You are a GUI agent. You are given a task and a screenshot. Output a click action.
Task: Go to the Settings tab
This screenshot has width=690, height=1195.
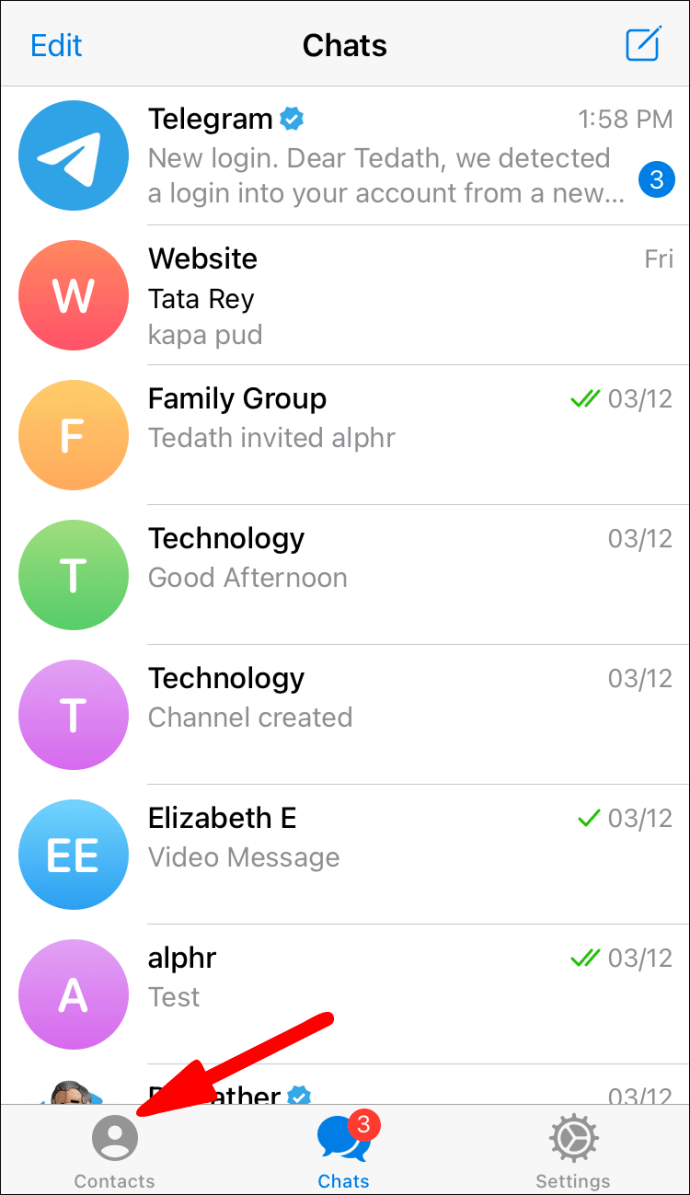click(x=573, y=1152)
